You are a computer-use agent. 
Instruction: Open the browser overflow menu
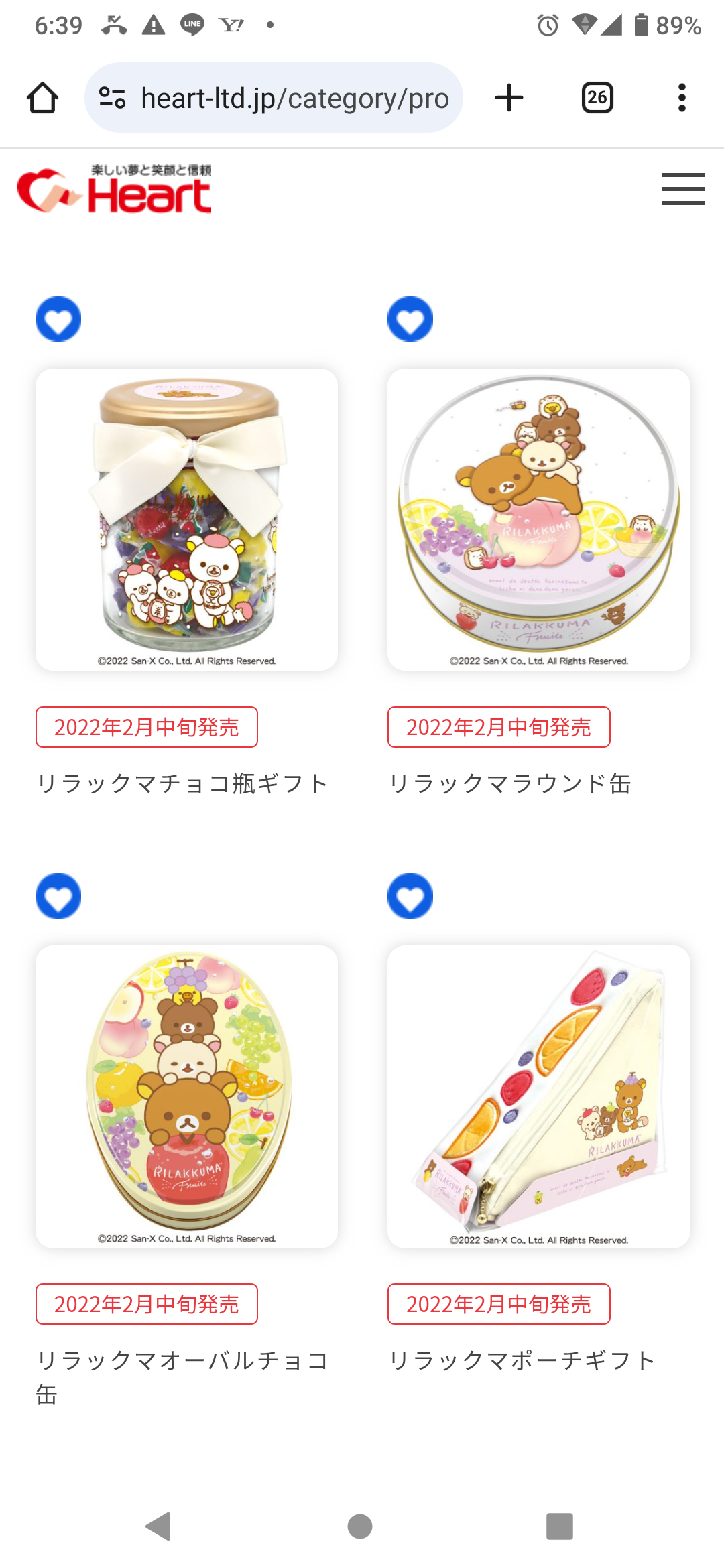click(682, 98)
